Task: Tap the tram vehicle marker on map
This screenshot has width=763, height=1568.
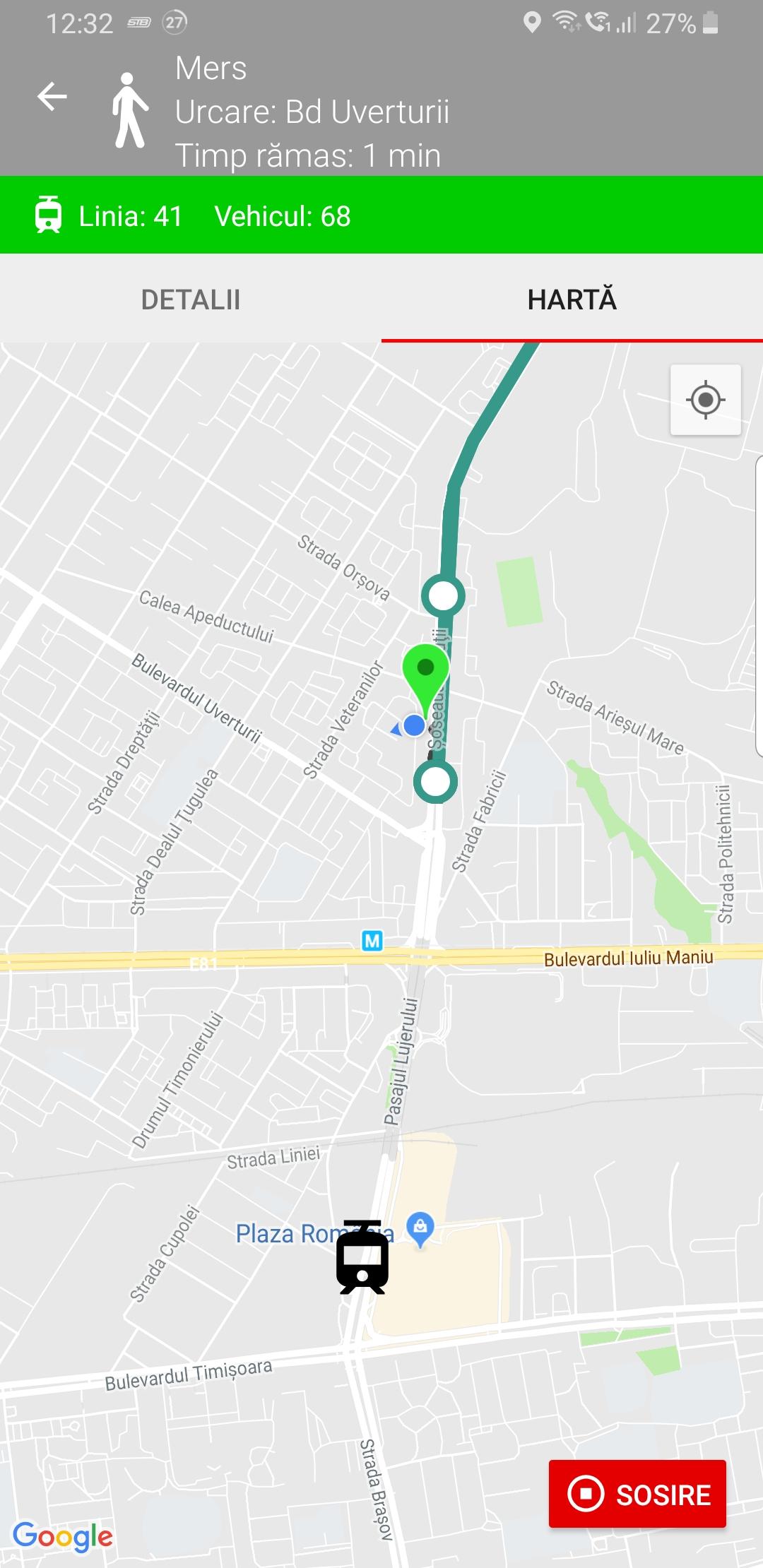Action: point(362,1257)
